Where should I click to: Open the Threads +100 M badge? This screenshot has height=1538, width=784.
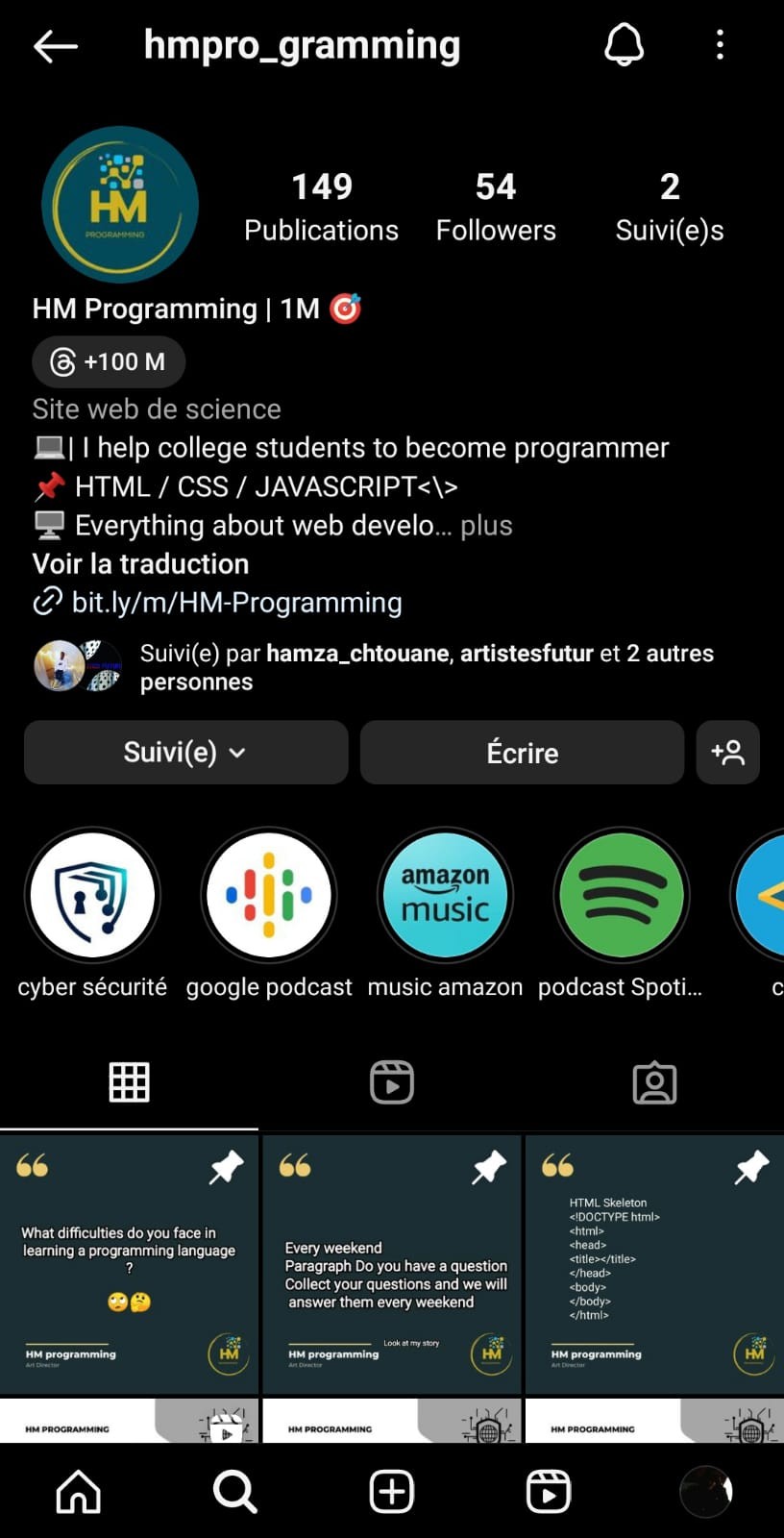(x=109, y=361)
